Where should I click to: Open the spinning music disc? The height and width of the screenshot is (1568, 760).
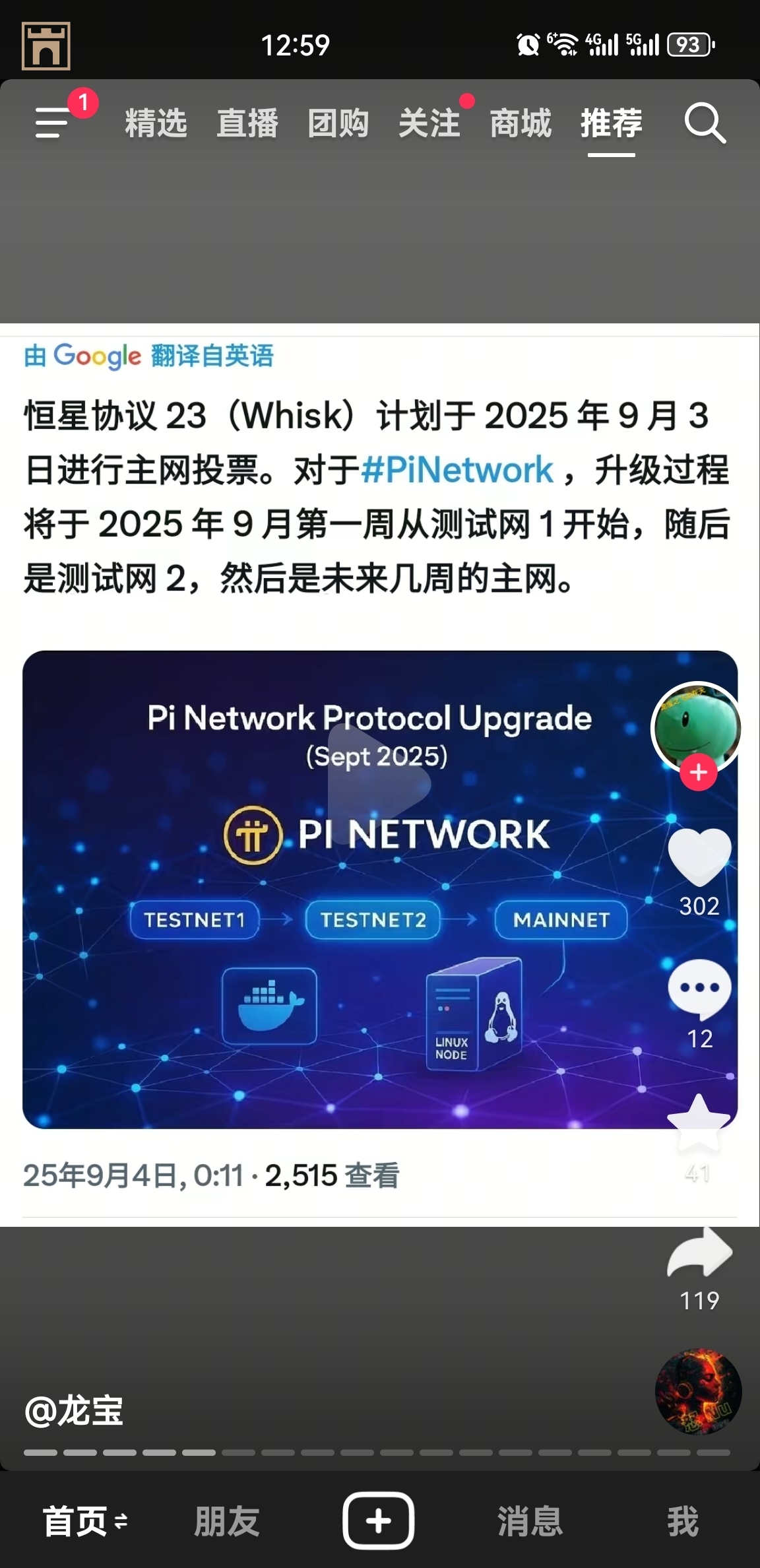click(x=698, y=1391)
